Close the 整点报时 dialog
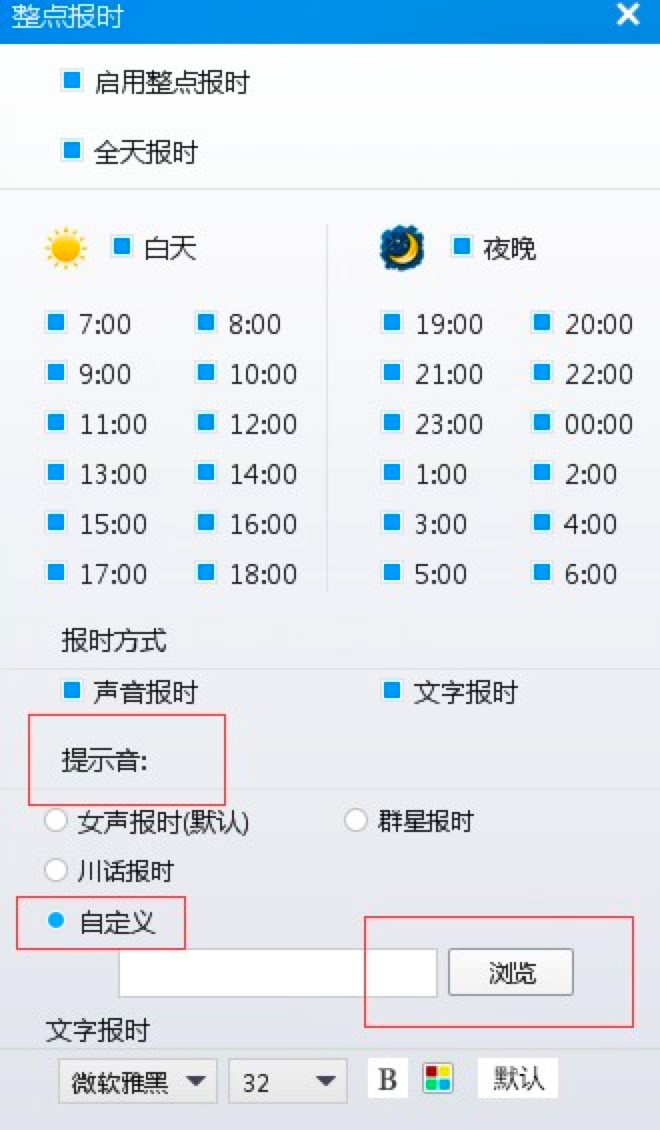 tap(627, 15)
